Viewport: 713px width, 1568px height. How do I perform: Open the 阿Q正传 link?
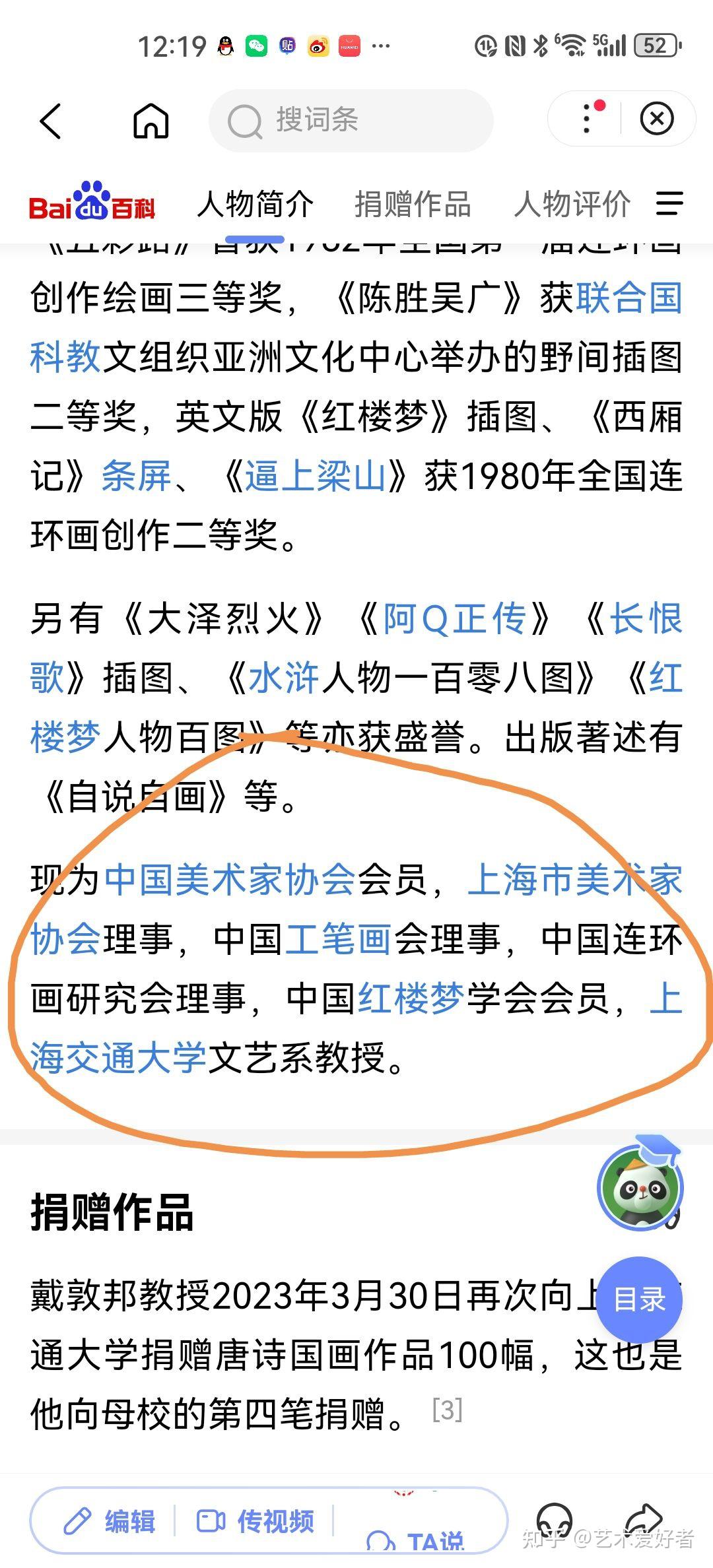point(454,619)
